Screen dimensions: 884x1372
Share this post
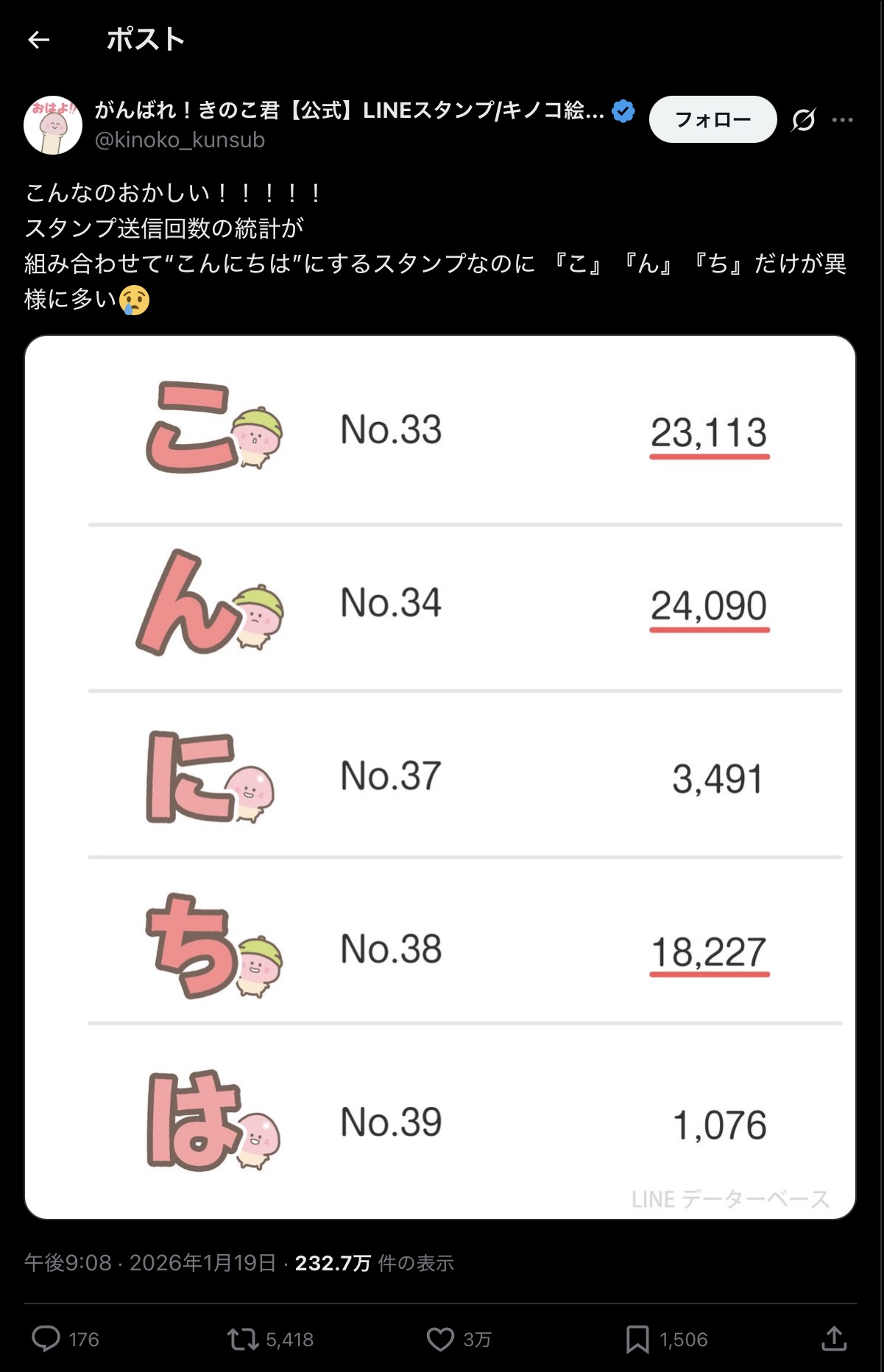[x=834, y=1338]
